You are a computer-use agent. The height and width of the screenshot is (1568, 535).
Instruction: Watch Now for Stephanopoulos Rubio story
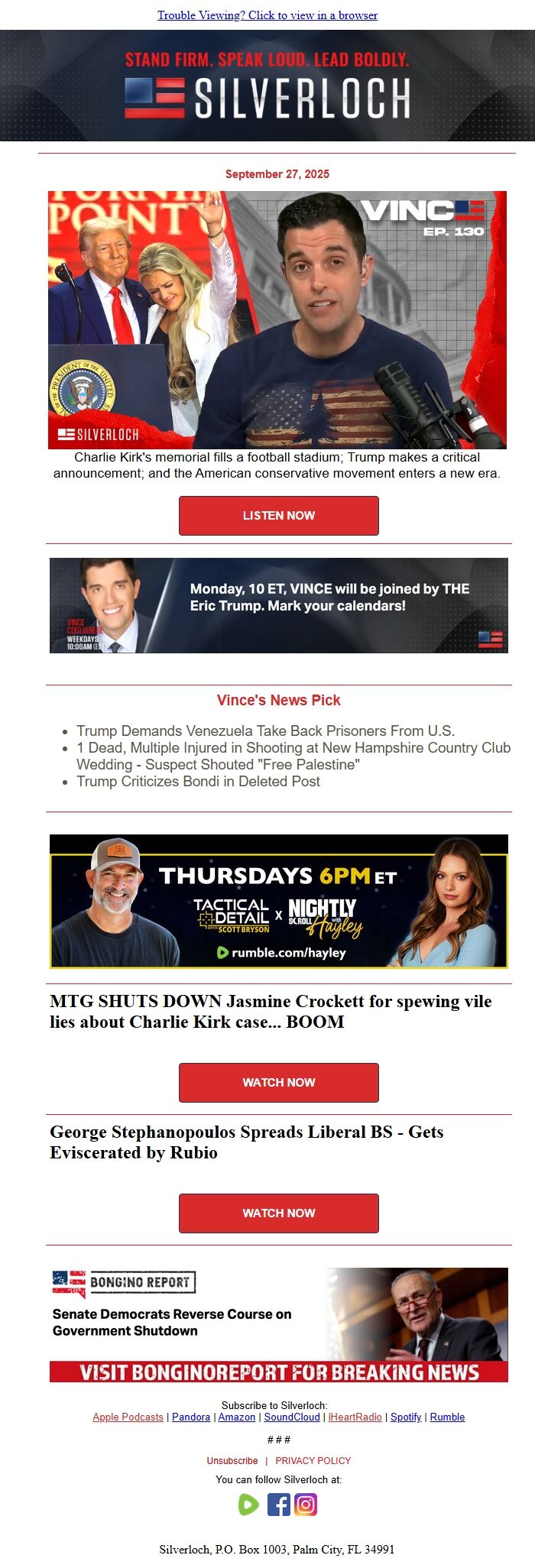[278, 1213]
